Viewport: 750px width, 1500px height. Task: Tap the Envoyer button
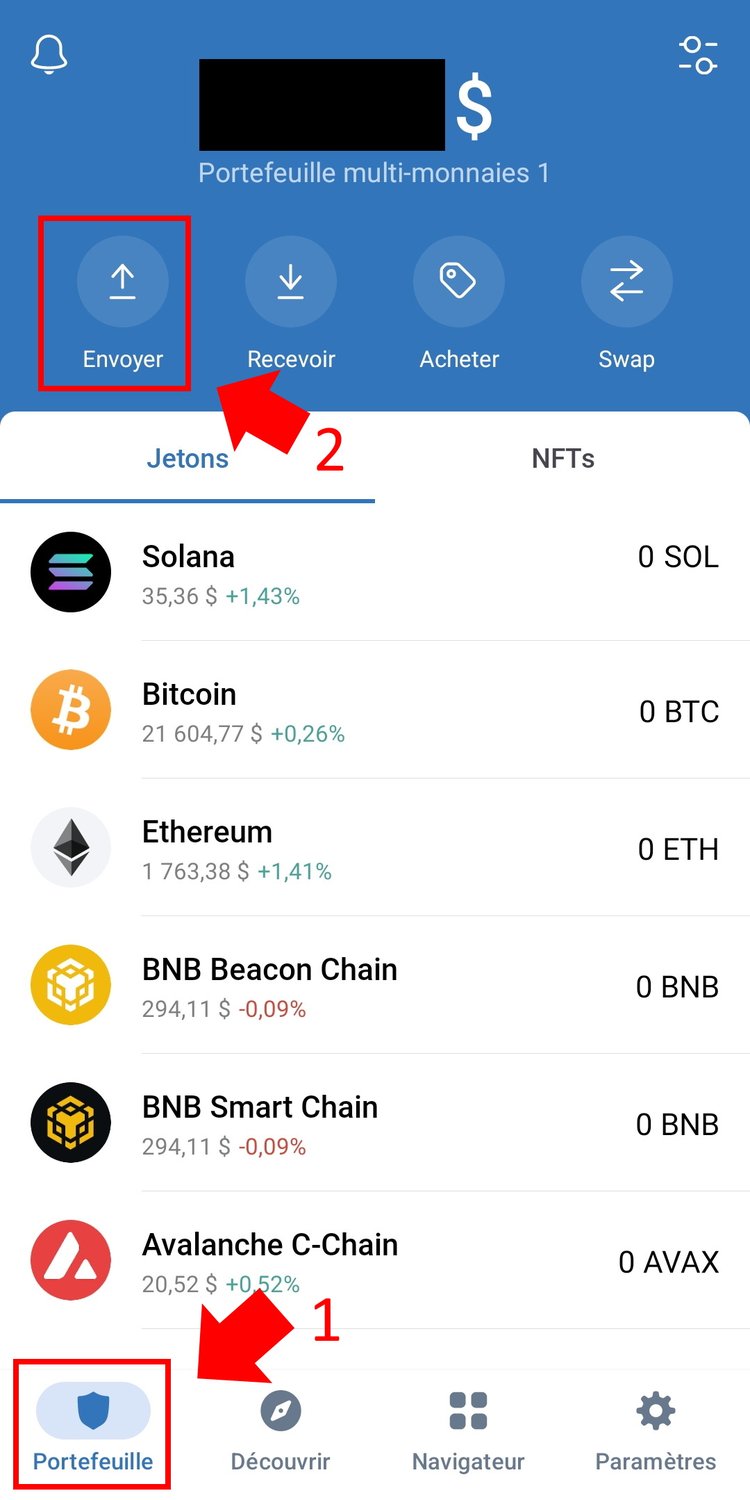point(123,304)
